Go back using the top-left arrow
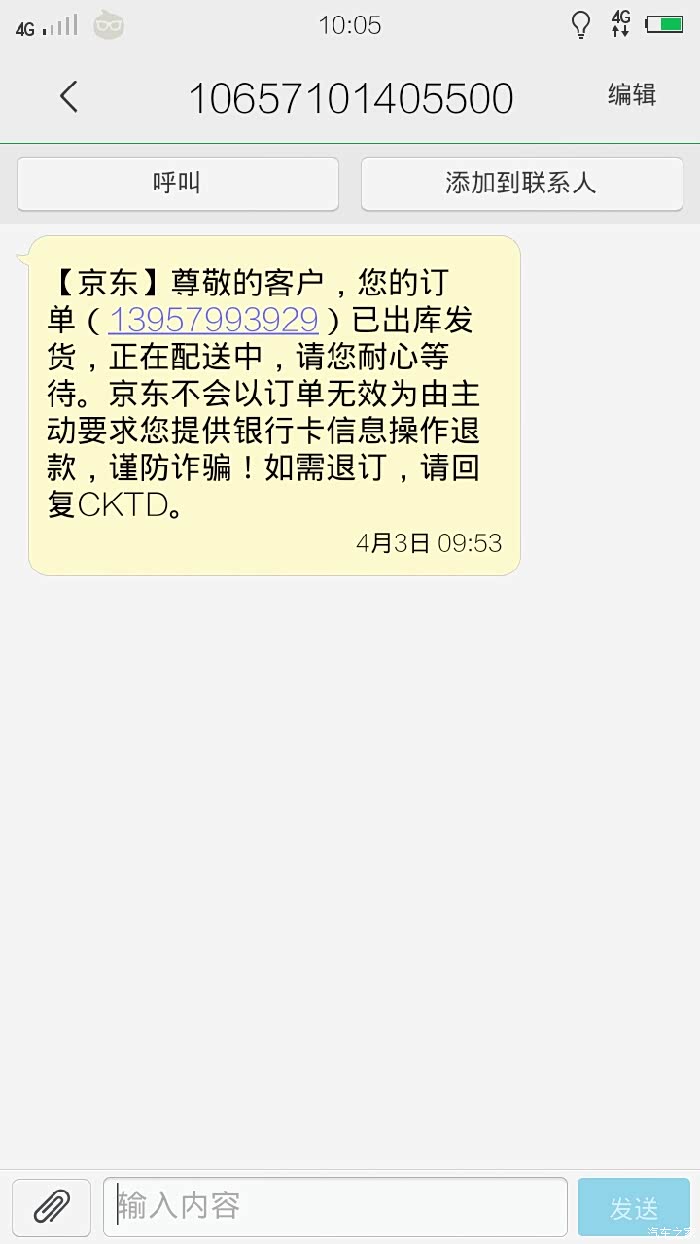The width and height of the screenshot is (700, 1244). point(68,97)
